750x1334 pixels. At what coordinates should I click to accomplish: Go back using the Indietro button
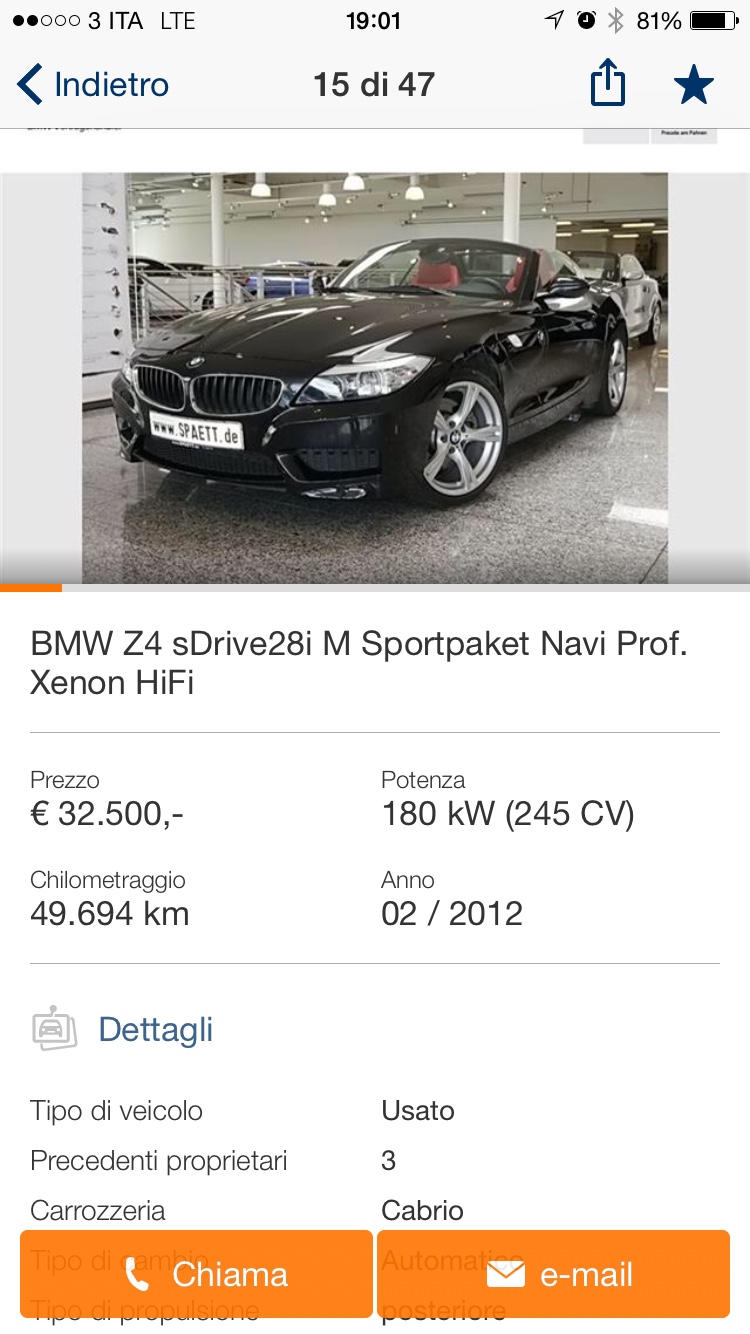click(93, 85)
